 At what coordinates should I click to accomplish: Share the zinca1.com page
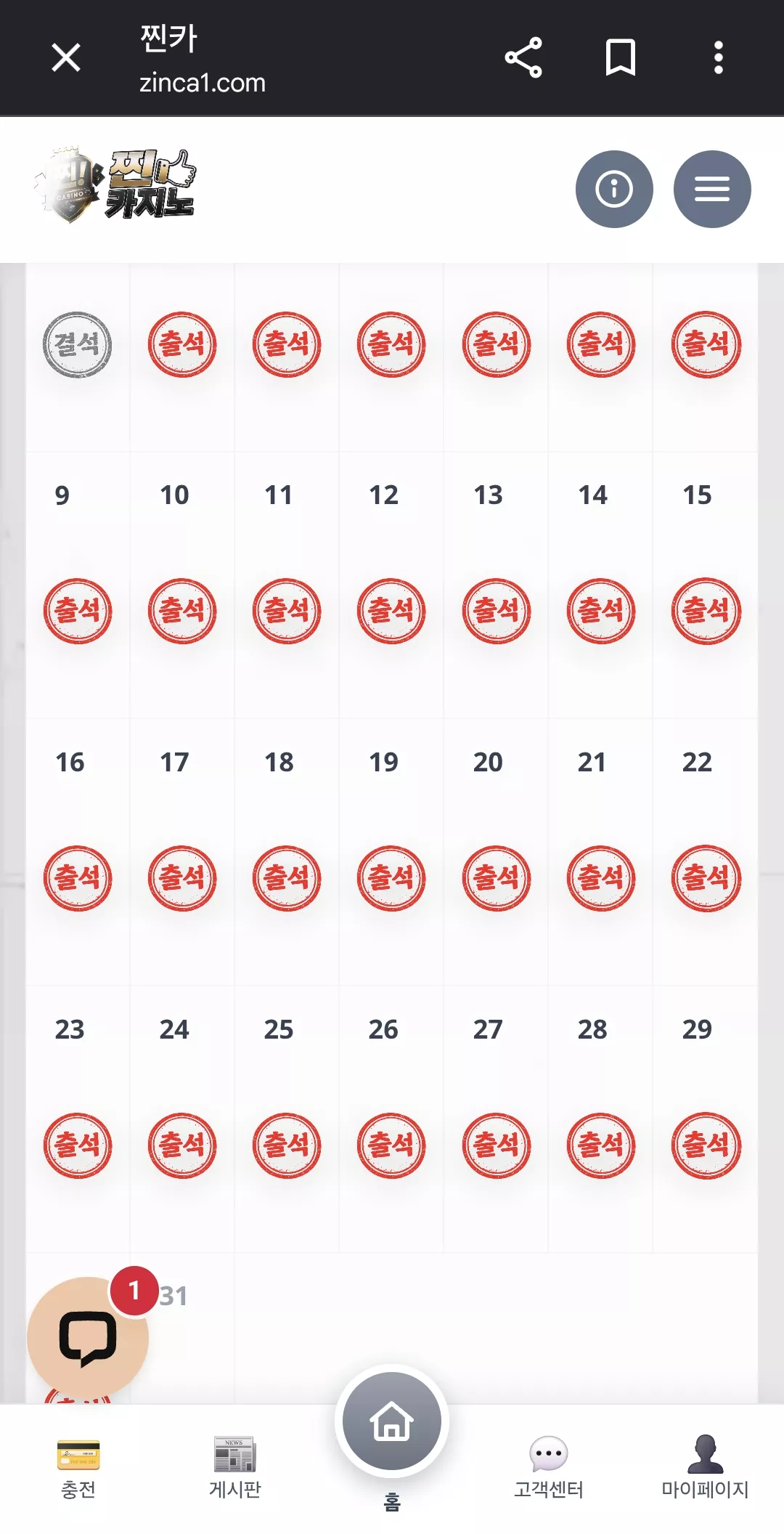(x=523, y=57)
